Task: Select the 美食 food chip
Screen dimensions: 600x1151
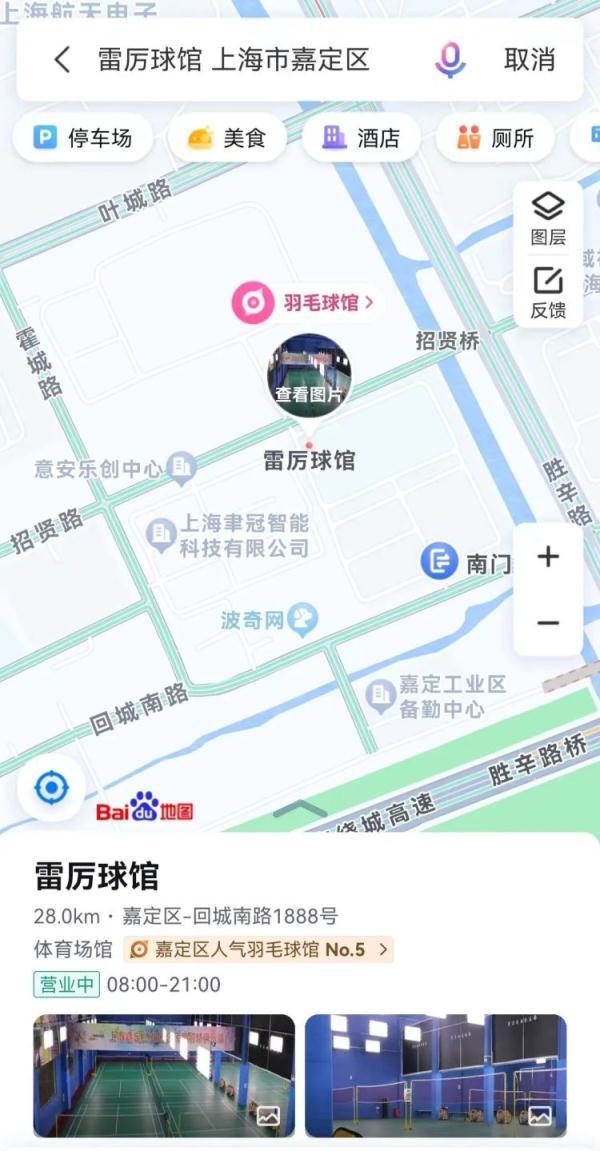Action: click(227, 138)
